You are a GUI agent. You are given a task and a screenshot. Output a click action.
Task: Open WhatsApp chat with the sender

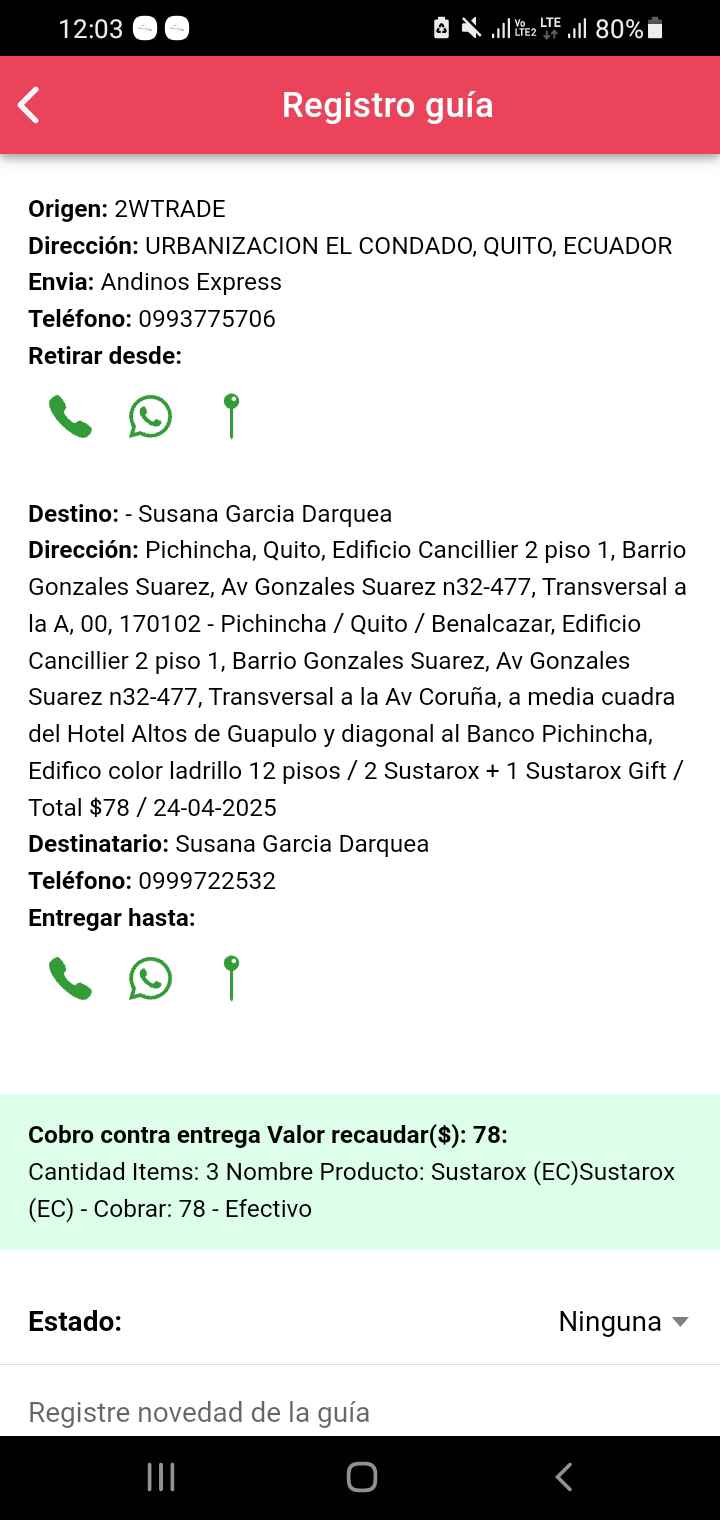tap(150, 417)
